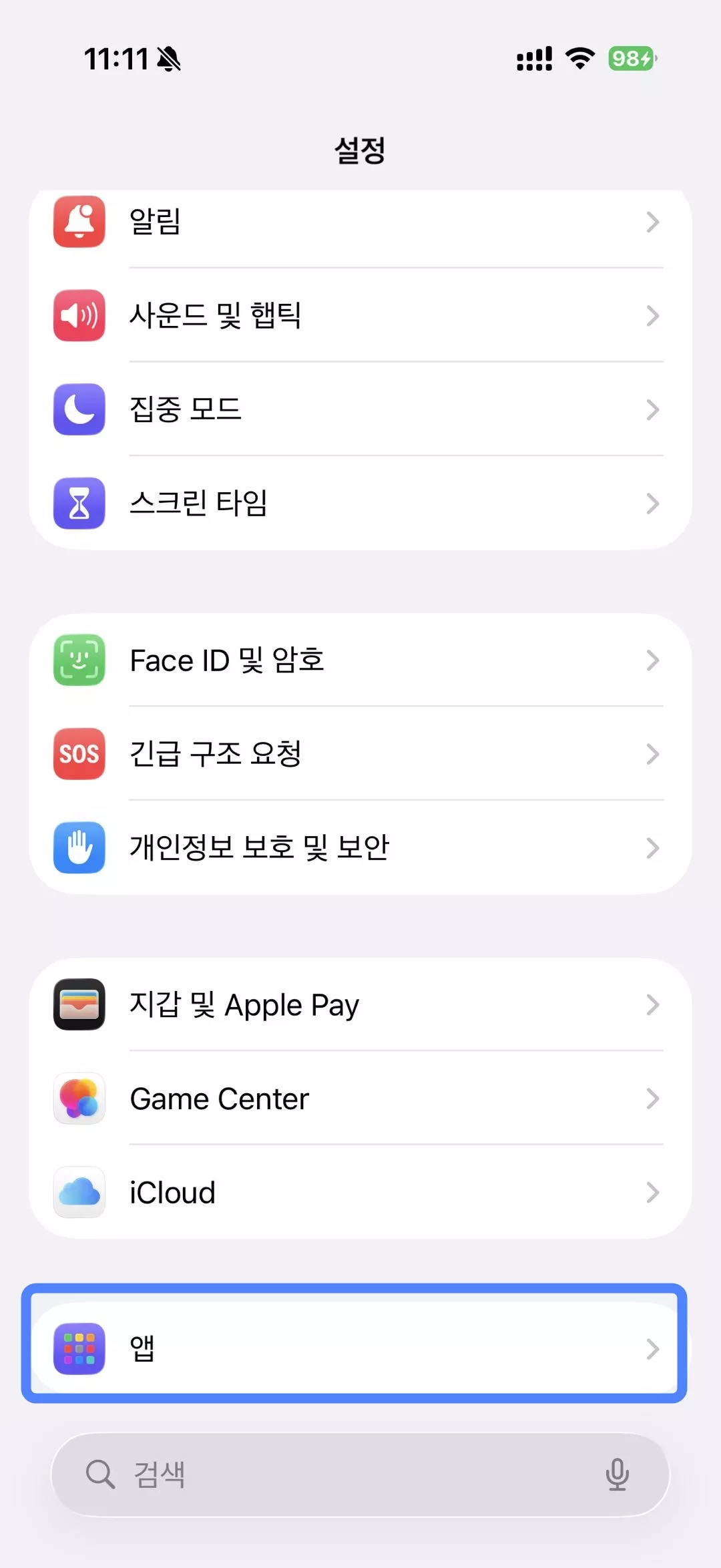
Task: Expand the iCloud row chevron
Action: (x=652, y=1193)
